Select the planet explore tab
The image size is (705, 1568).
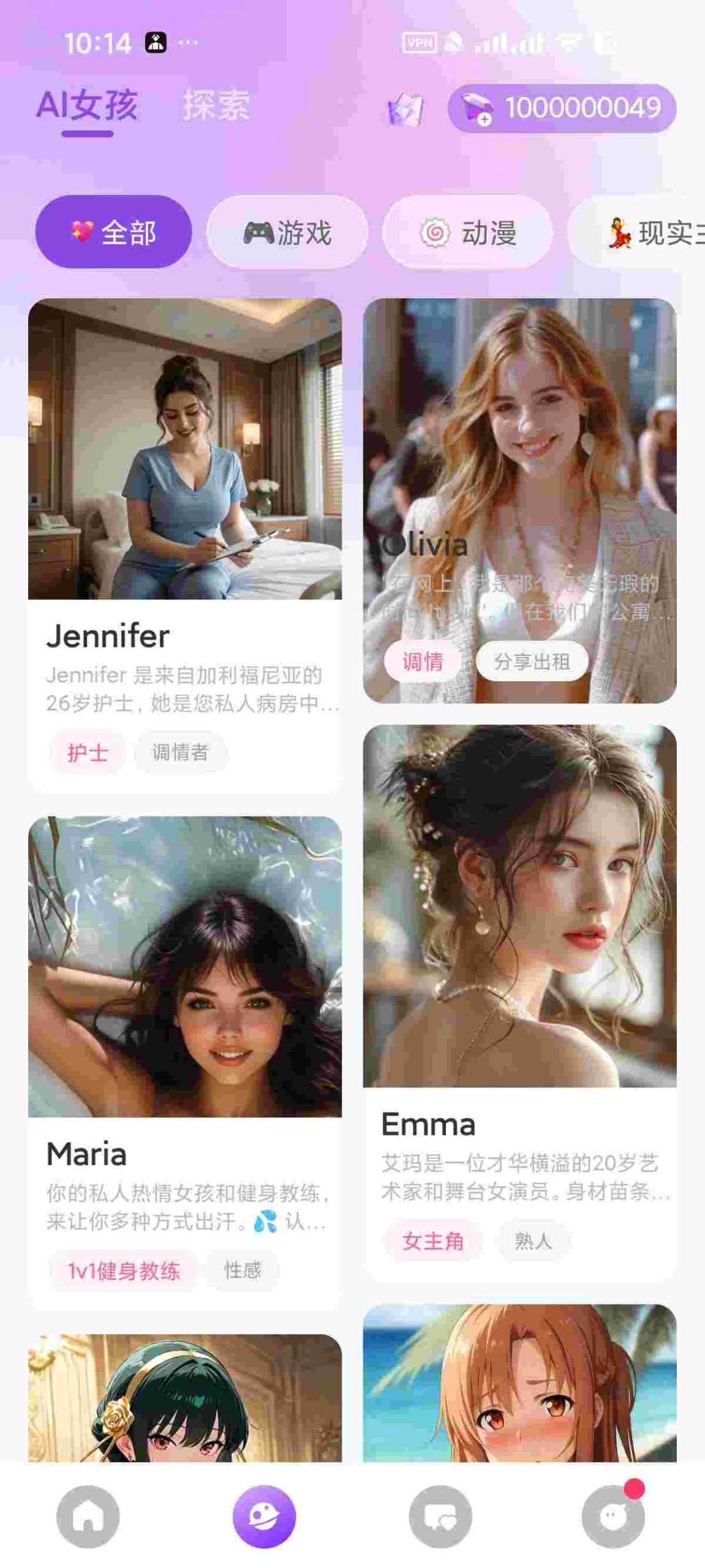coord(264,1517)
